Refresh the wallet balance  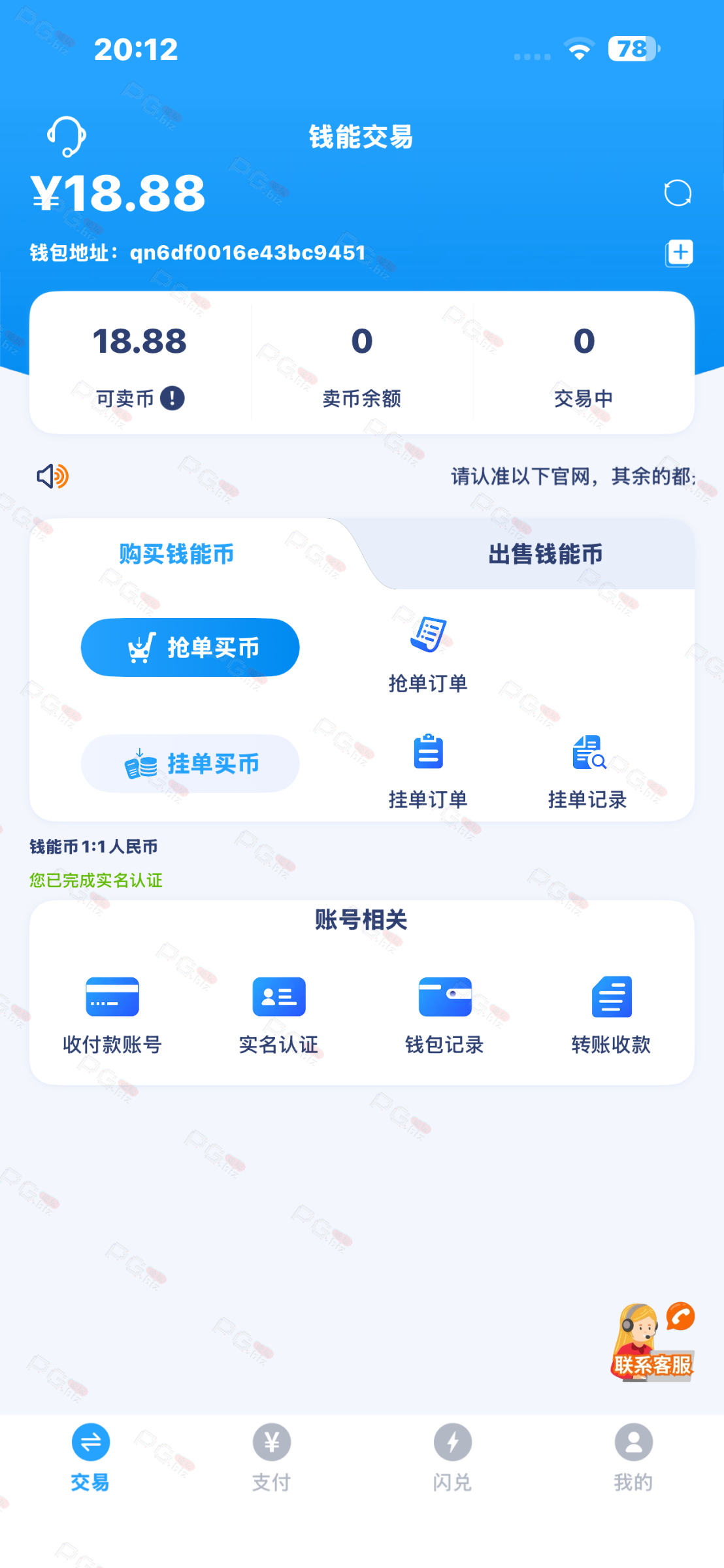click(678, 193)
